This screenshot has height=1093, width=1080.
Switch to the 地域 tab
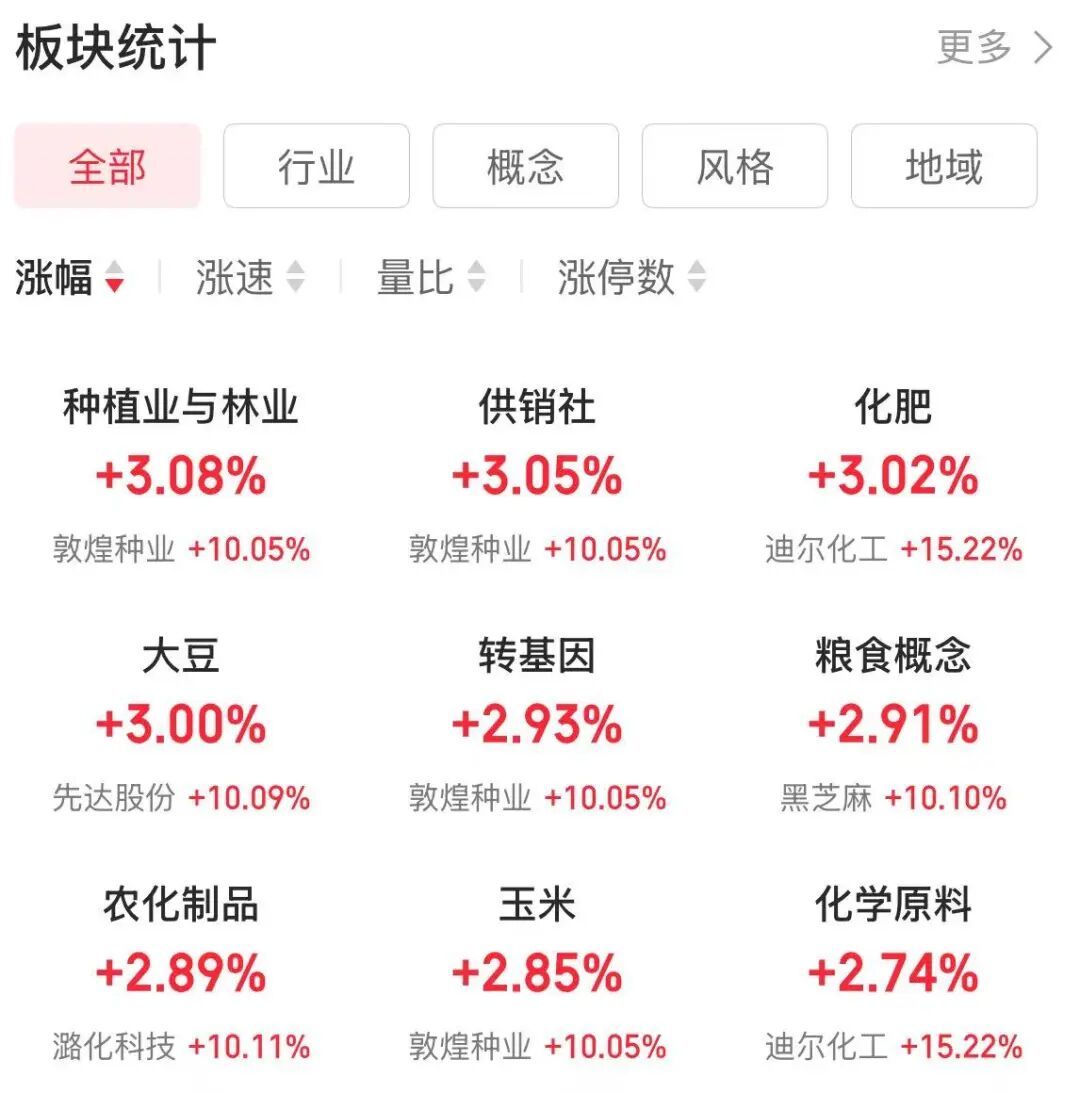click(944, 166)
